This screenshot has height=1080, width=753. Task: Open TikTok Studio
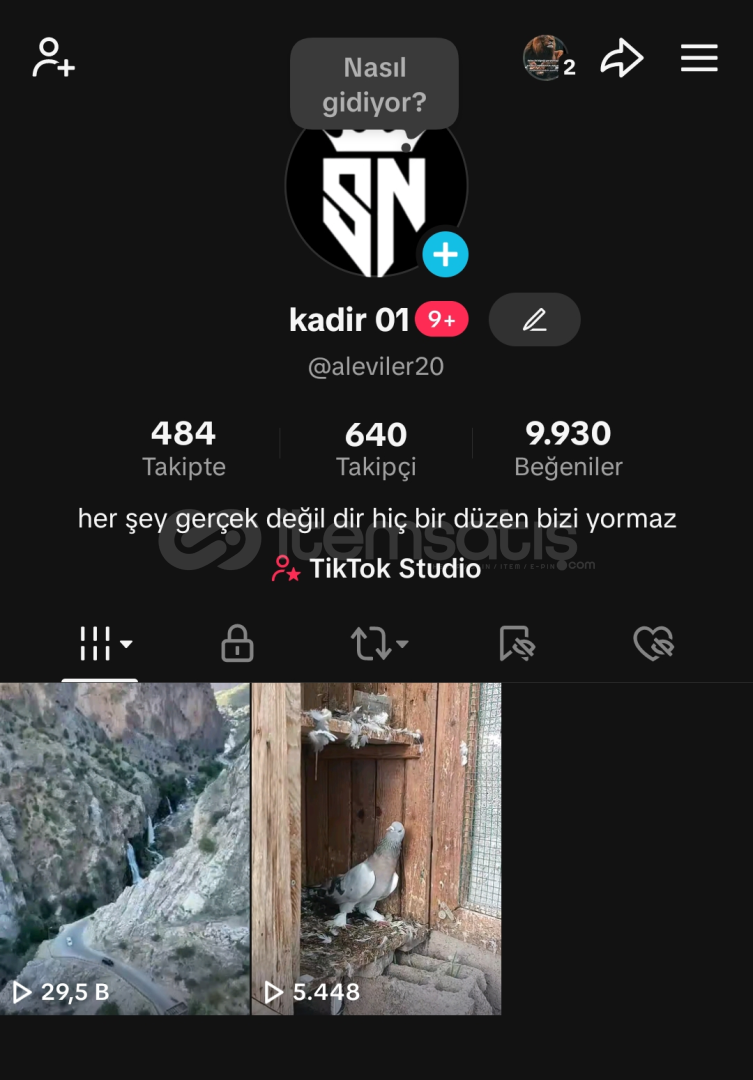point(376,569)
